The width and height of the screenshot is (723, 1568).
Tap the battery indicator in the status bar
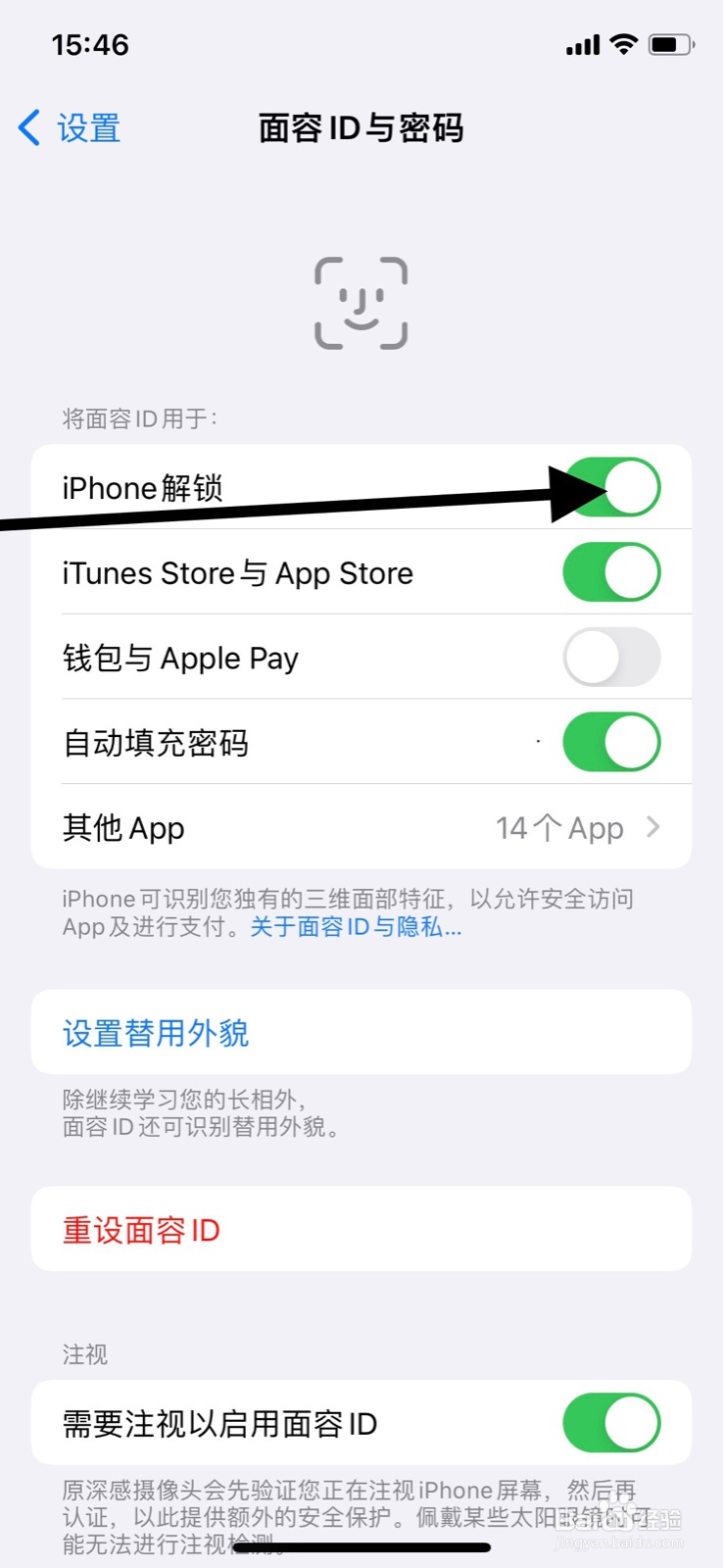point(670,44)
